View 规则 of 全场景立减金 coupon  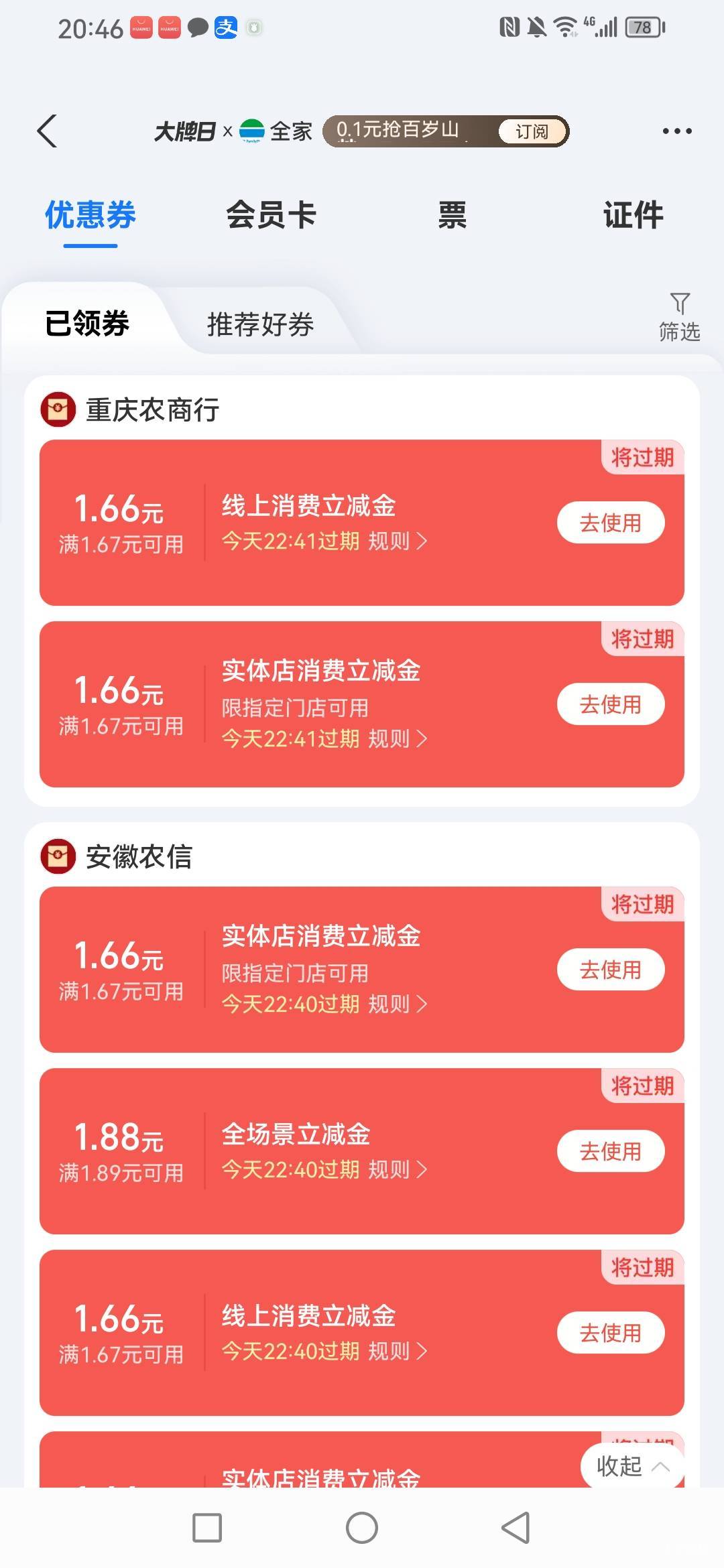click(398, 1169)
